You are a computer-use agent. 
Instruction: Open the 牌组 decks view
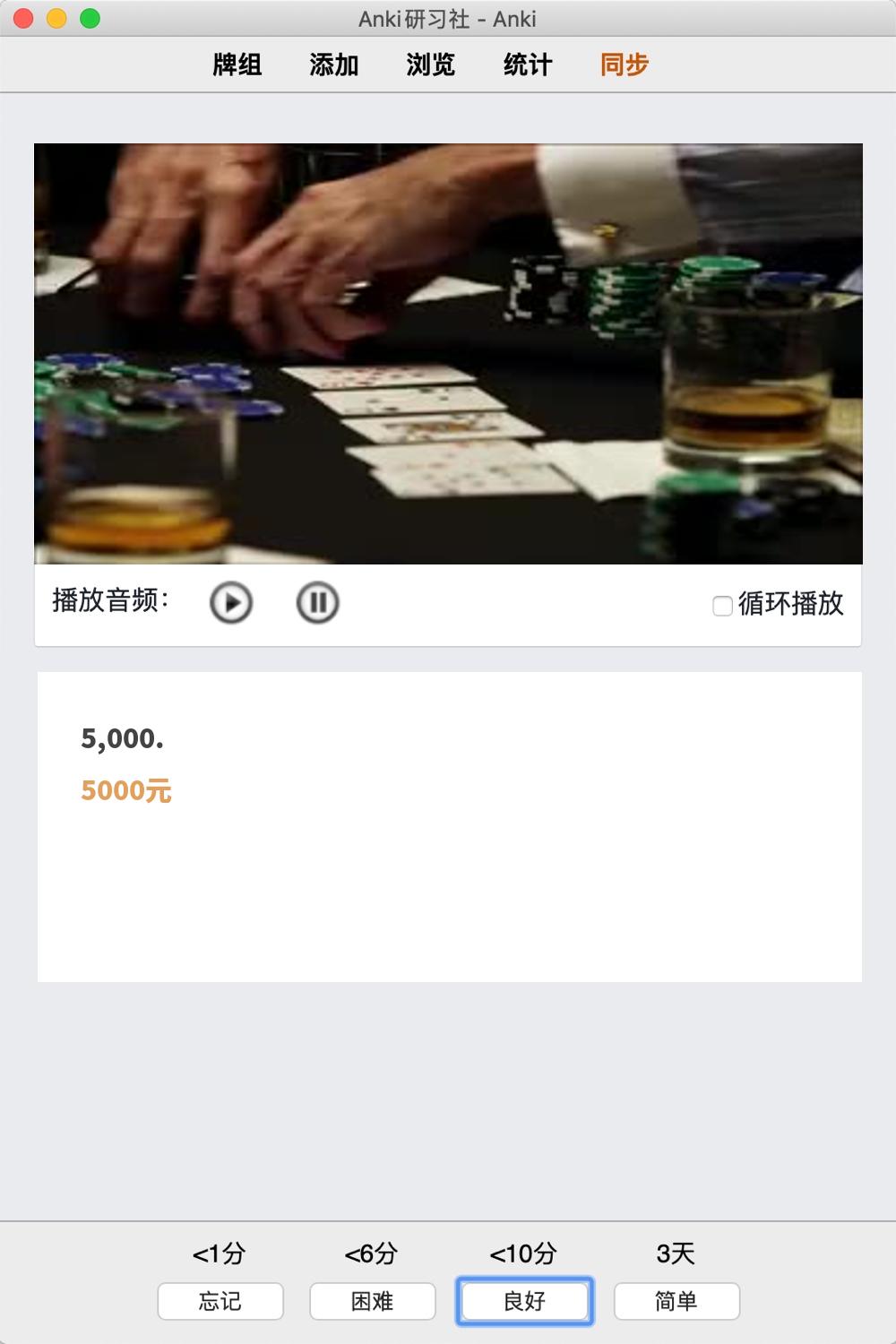pos(237,65)
